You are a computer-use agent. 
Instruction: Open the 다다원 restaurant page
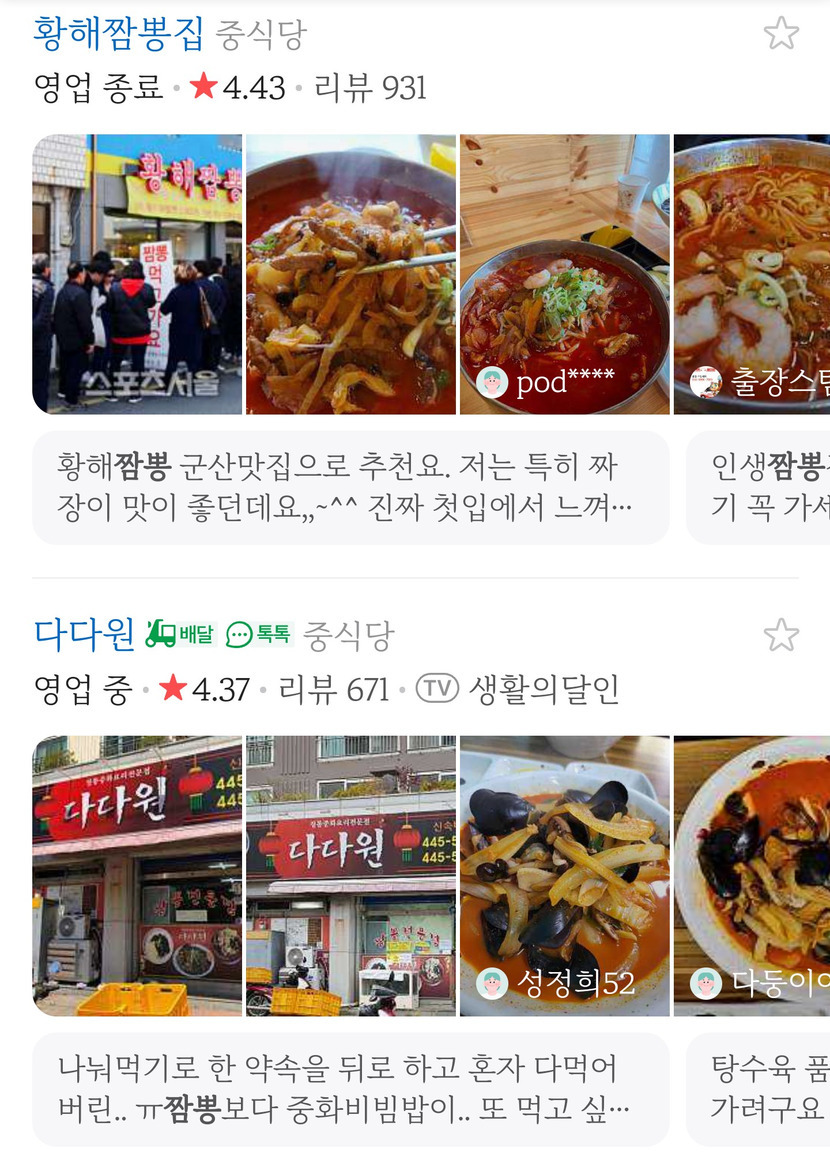click(x=84, y=634)
